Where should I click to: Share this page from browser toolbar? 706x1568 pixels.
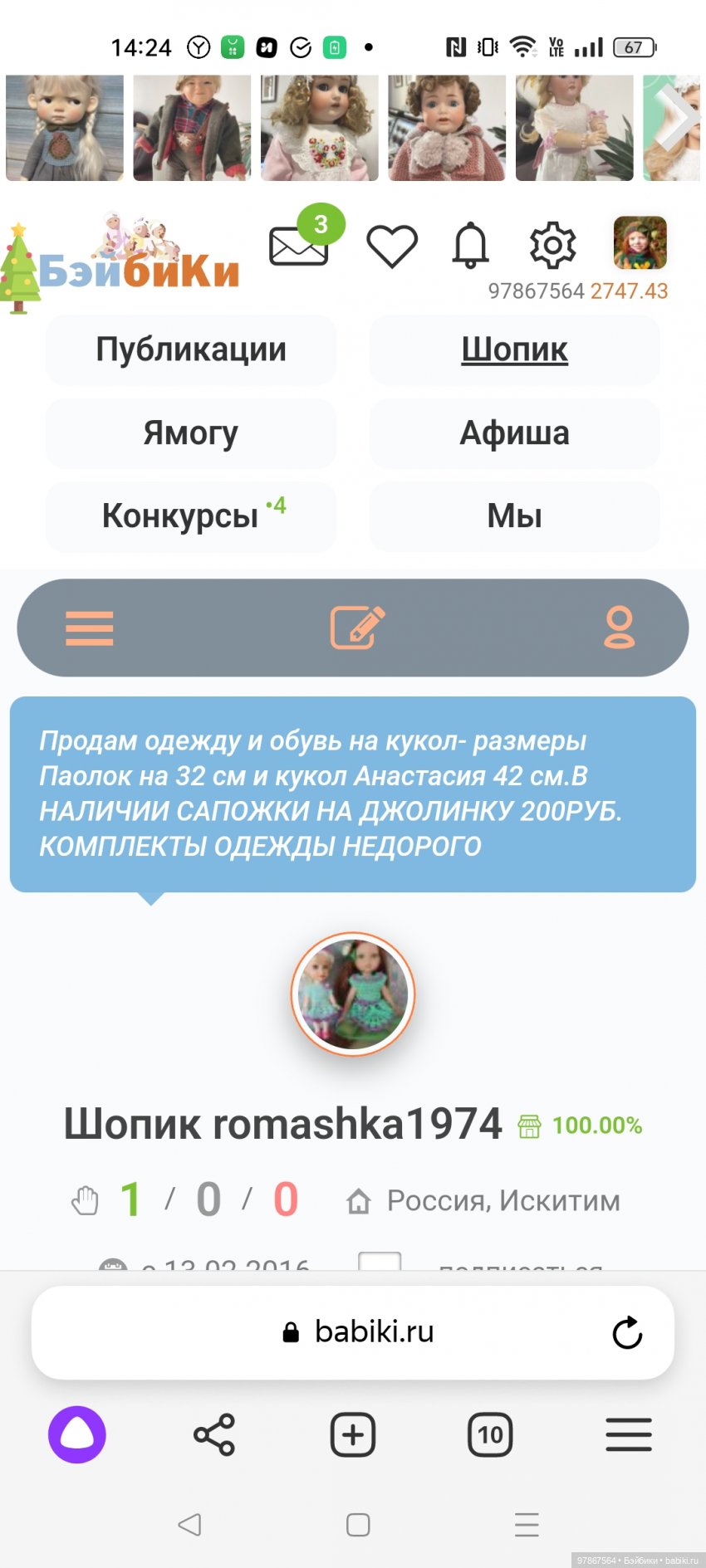coord(214,1434)
